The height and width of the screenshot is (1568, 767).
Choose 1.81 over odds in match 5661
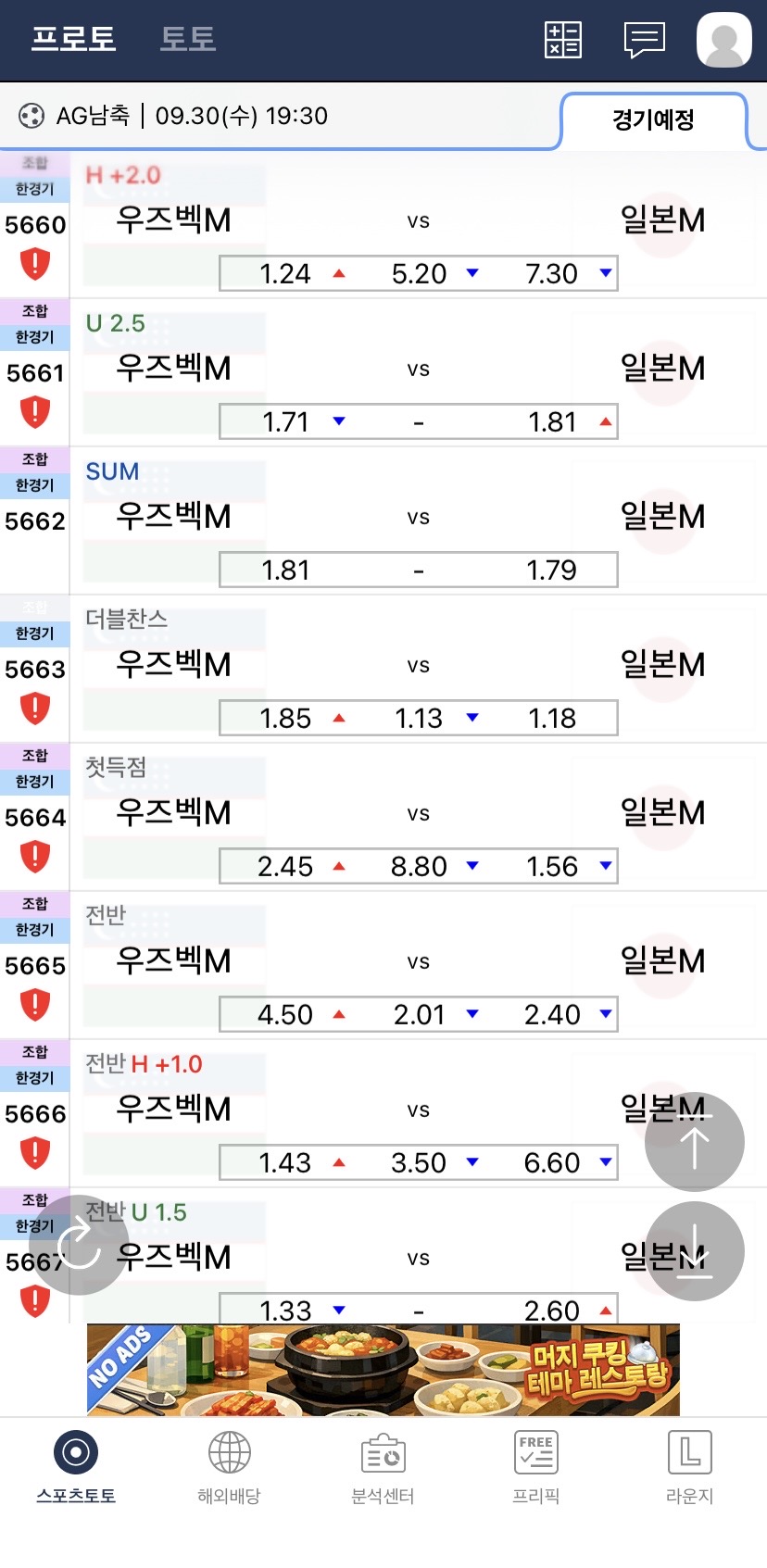[553, 422]
